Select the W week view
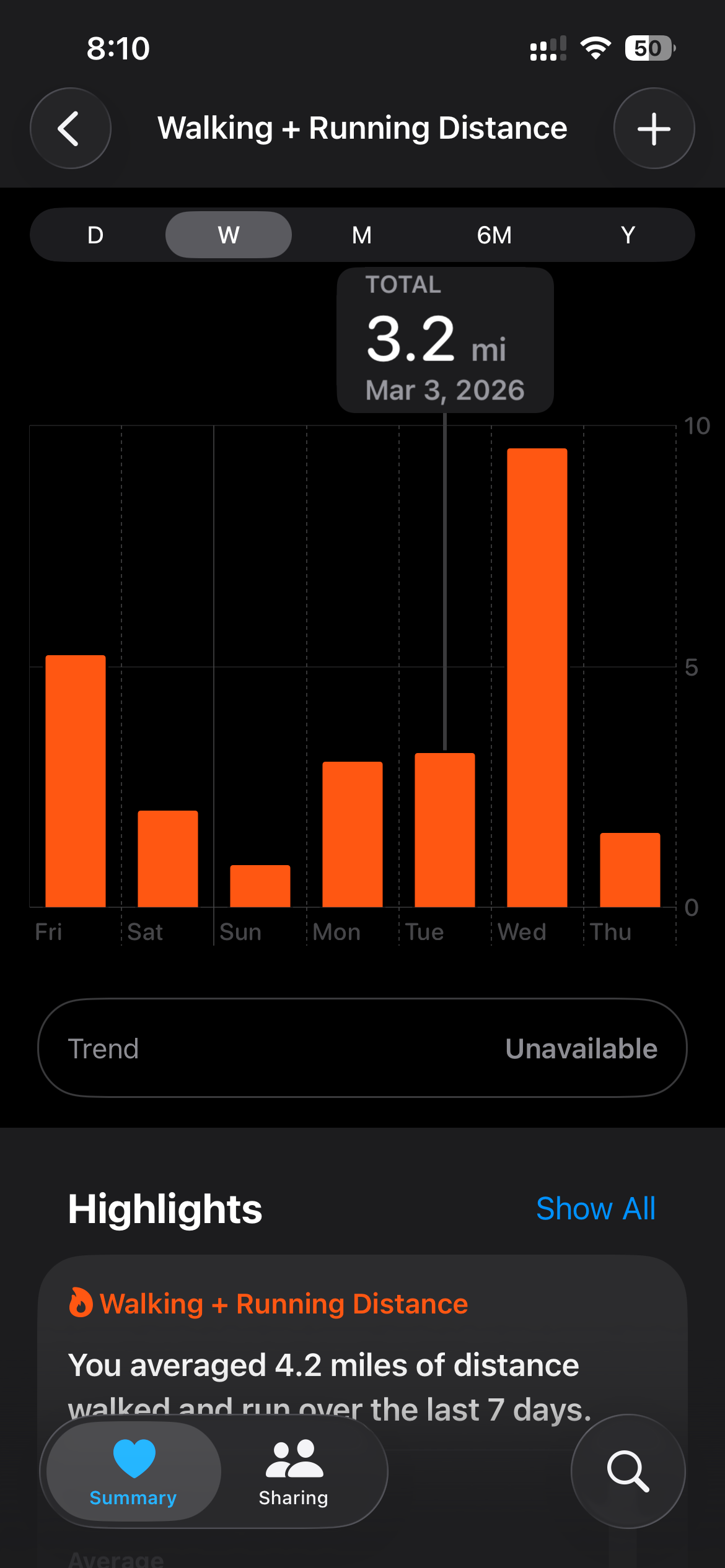The height and width of the screenshot is (1568, 725). (x=229, y=235)
